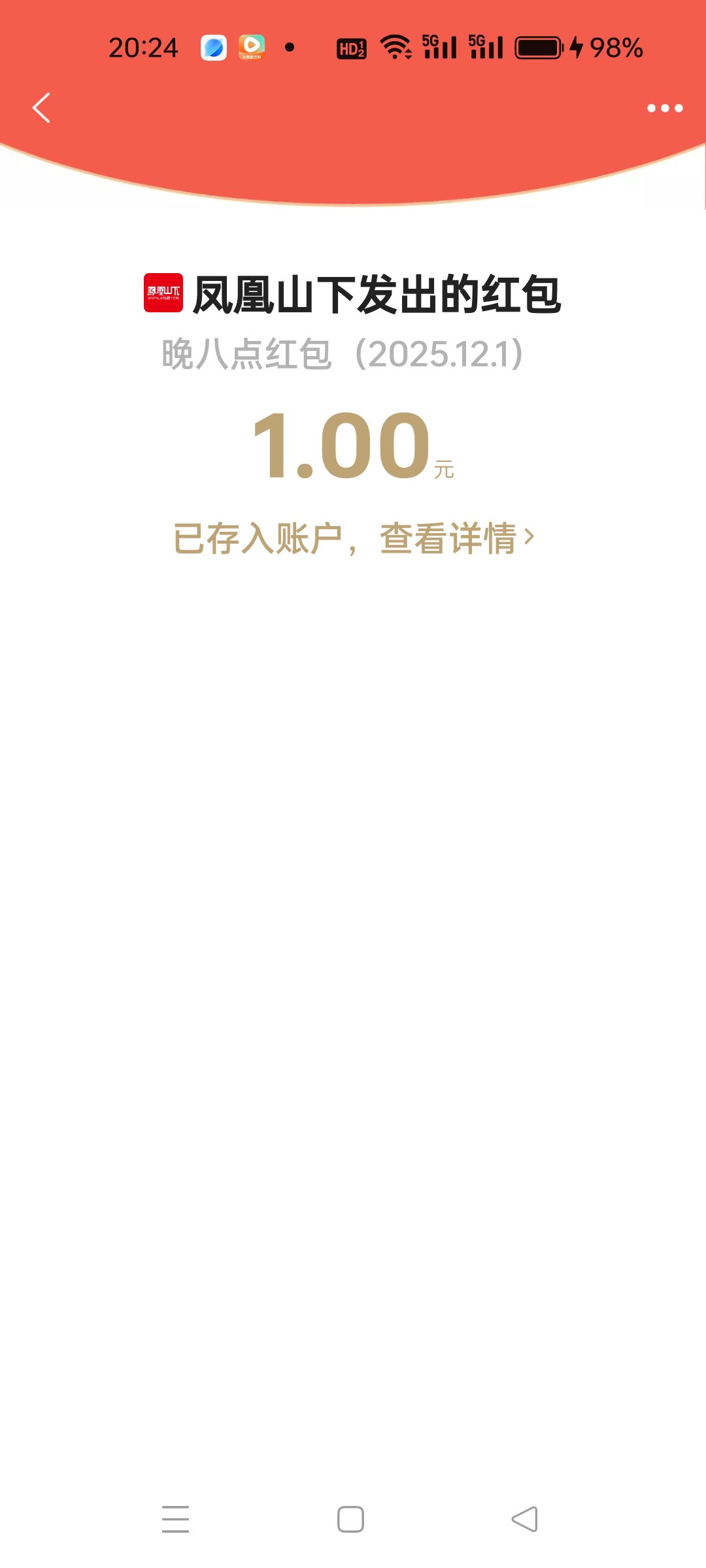Open the three-dot overflow menu
The height and width of the screenshot is (1568, 706).
pos(664,108)
